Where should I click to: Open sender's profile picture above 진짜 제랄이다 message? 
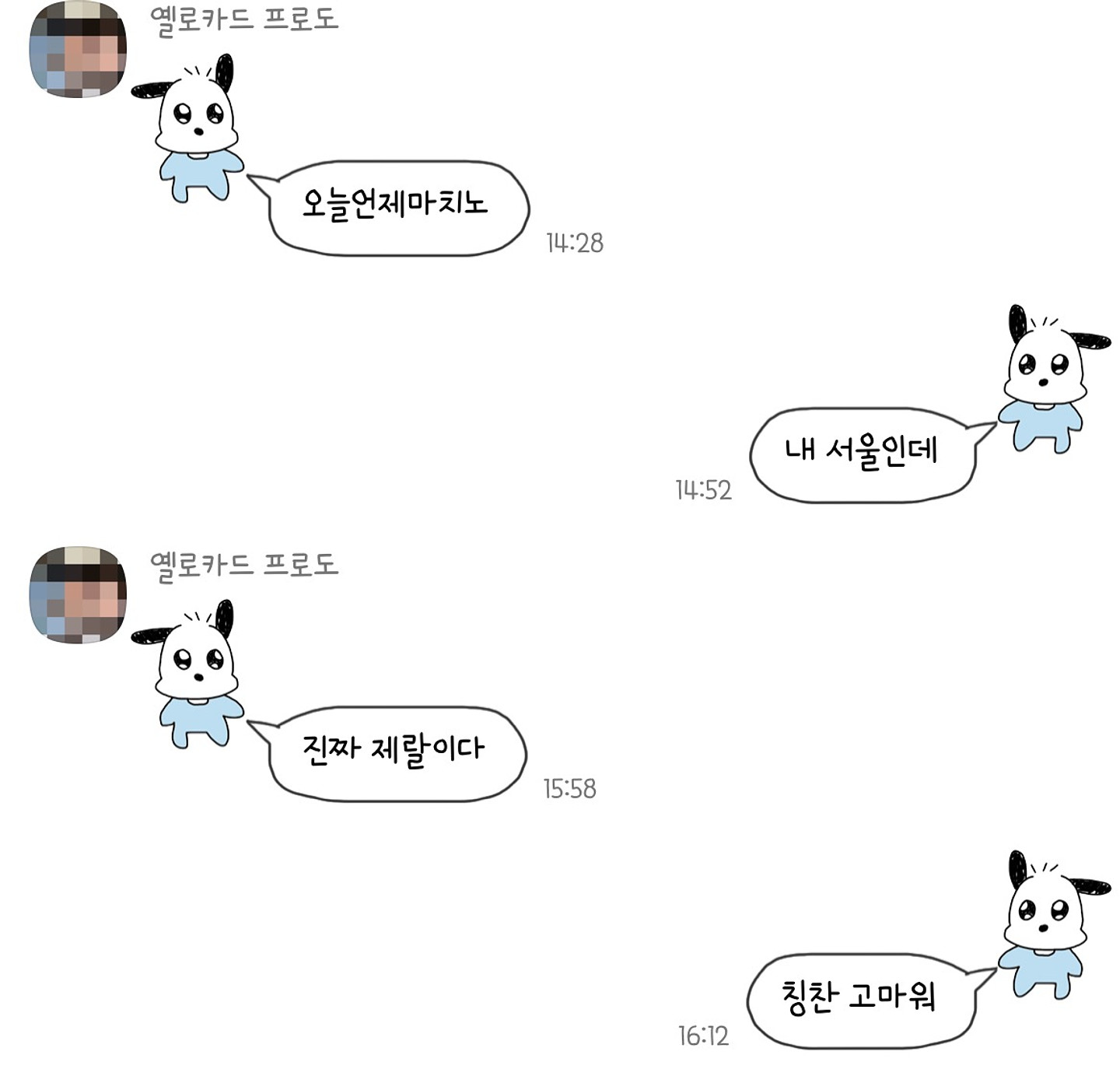pos(78,595)
